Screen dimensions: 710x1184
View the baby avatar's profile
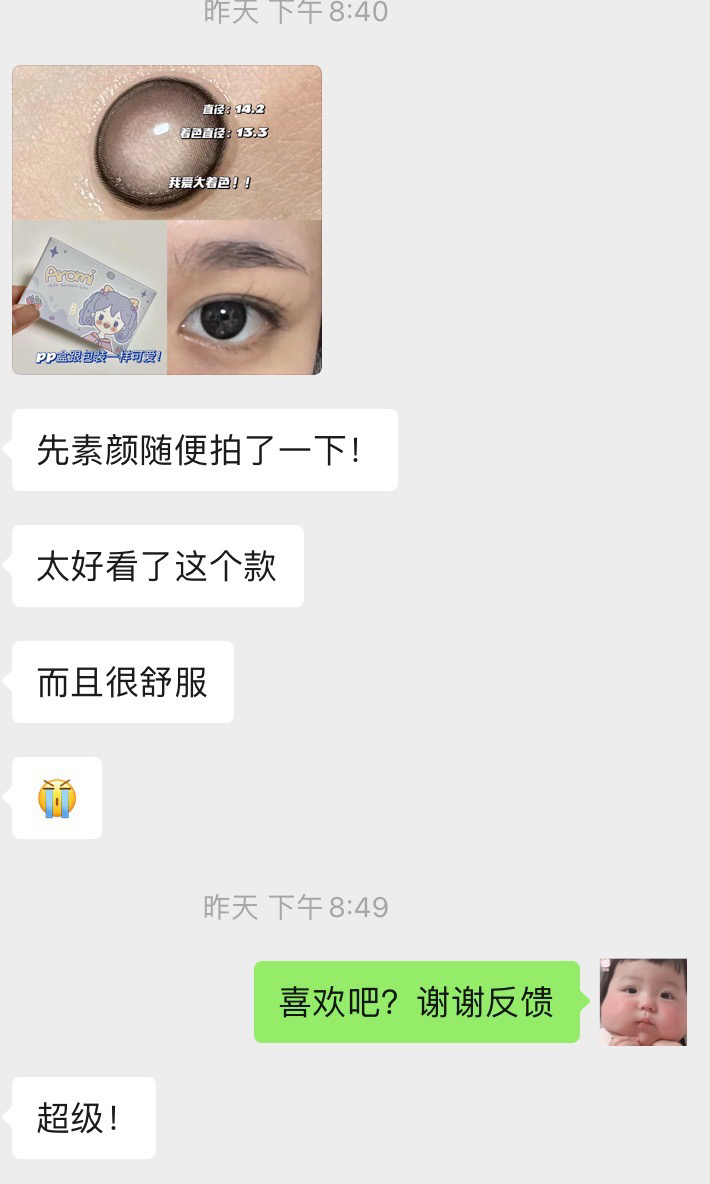[x=643, y=1002]
